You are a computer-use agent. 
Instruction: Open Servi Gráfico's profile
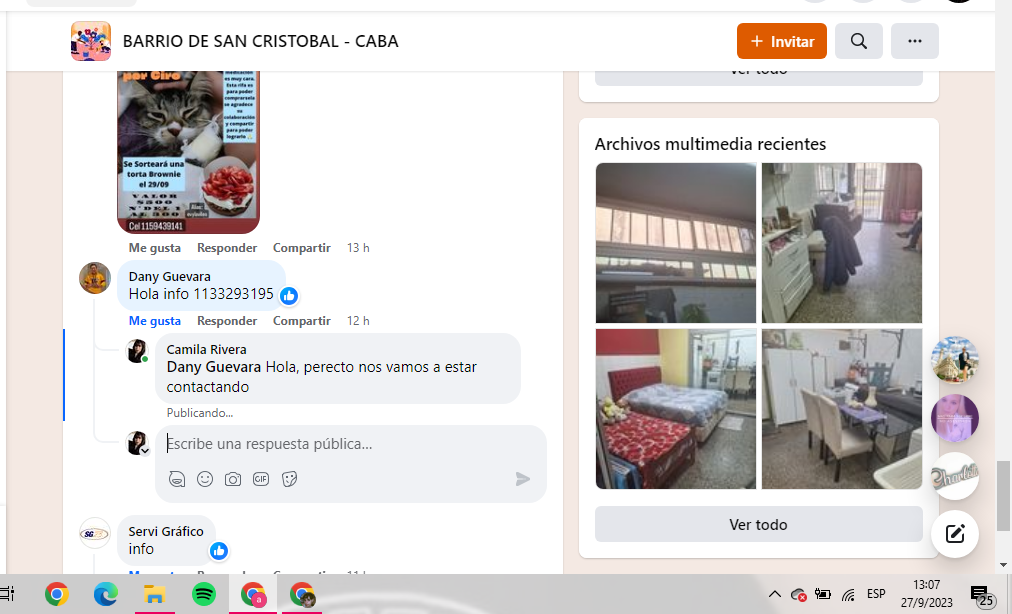[x=165, y=531]
